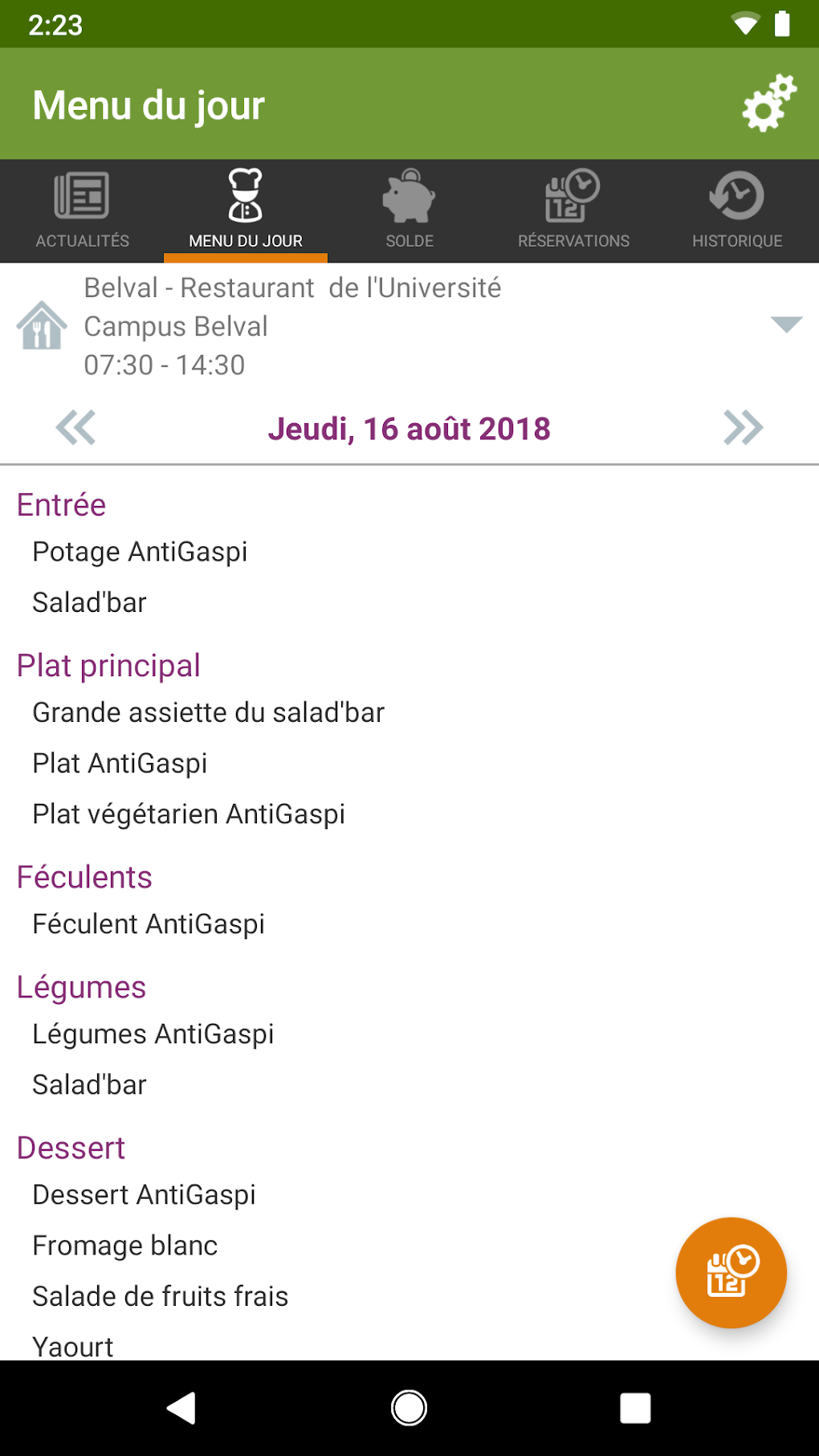The image size is (819, 1456).
Task: Show the next day's menu
Action: [x=743, y=427]
